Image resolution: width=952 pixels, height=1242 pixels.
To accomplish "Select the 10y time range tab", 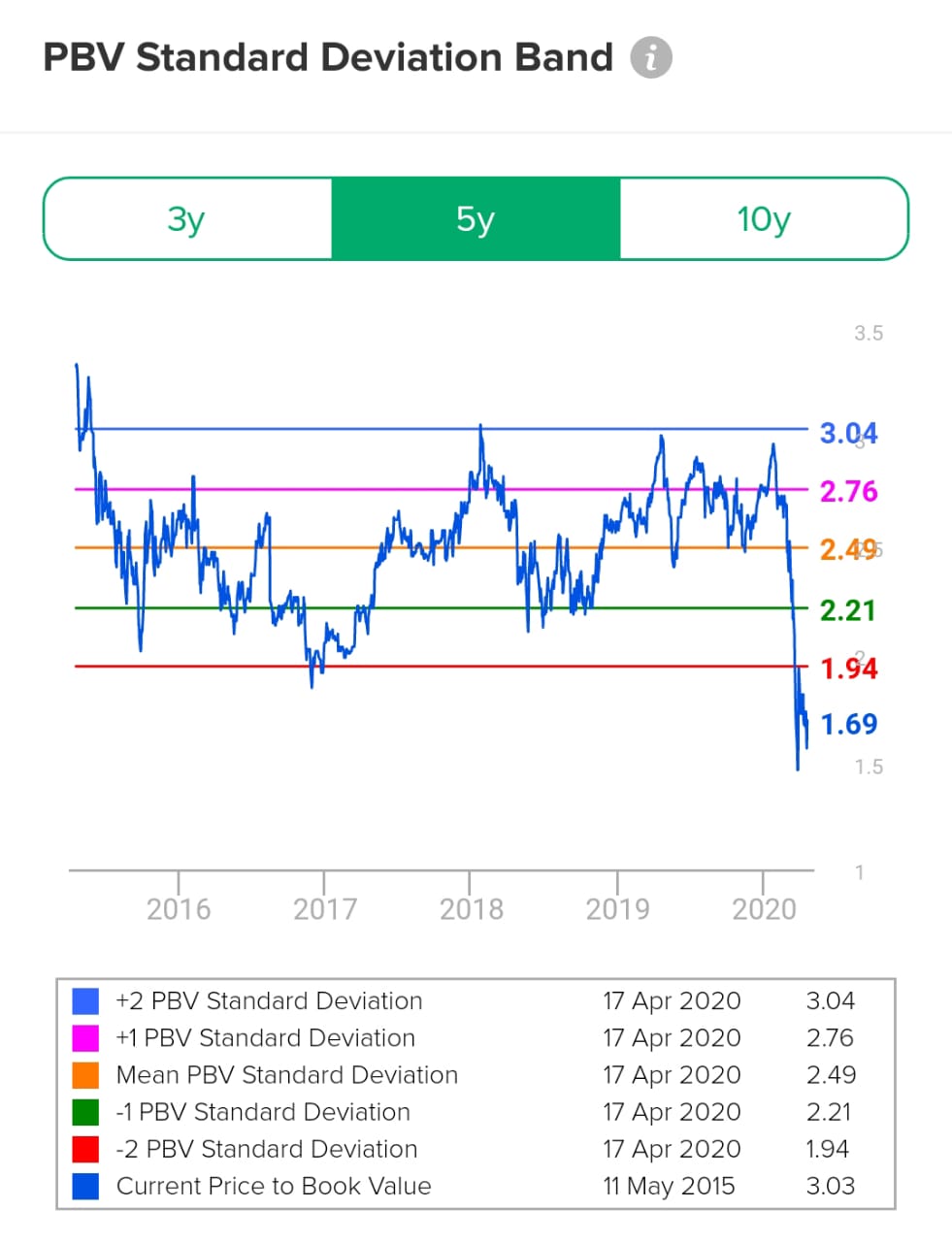I will [x=764, y=219].
